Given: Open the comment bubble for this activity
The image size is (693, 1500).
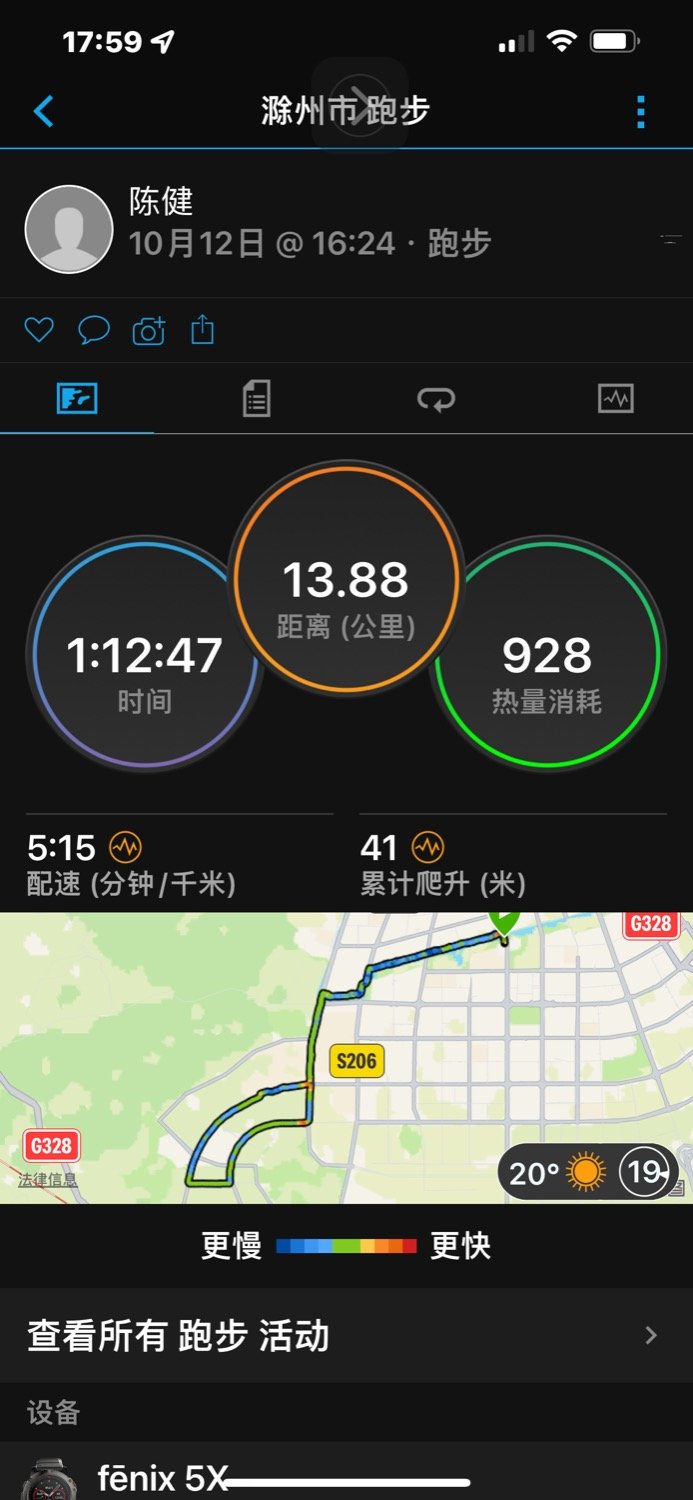Looking at the screenshot, I should pyautogui.click(x=93, y=330).
